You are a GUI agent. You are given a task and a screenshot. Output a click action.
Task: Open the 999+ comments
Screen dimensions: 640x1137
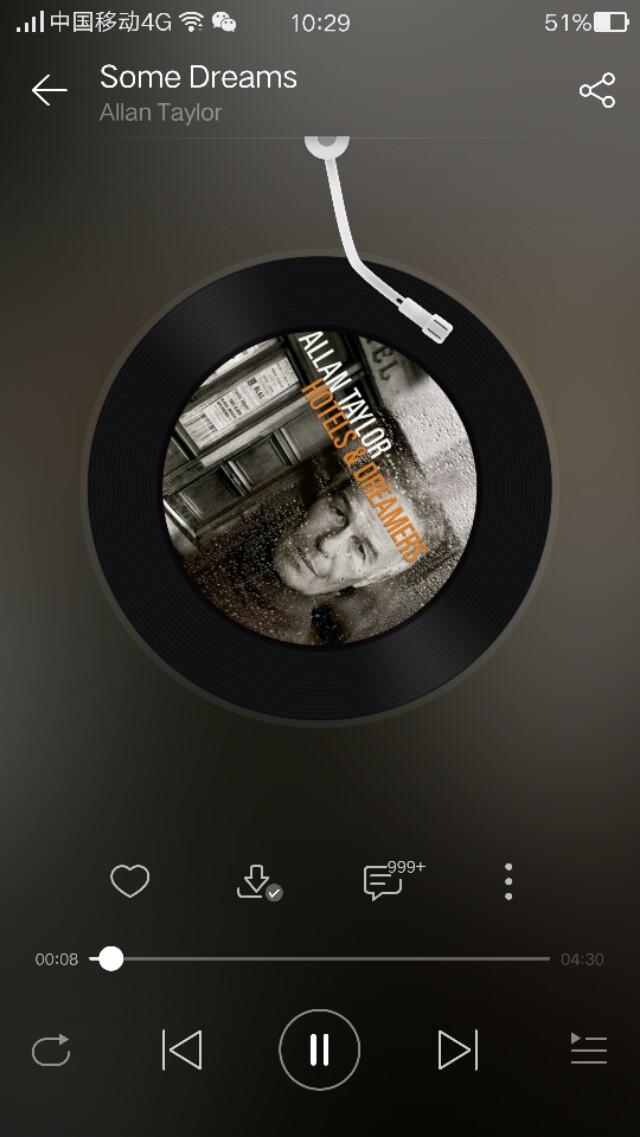tap(383, 882)
